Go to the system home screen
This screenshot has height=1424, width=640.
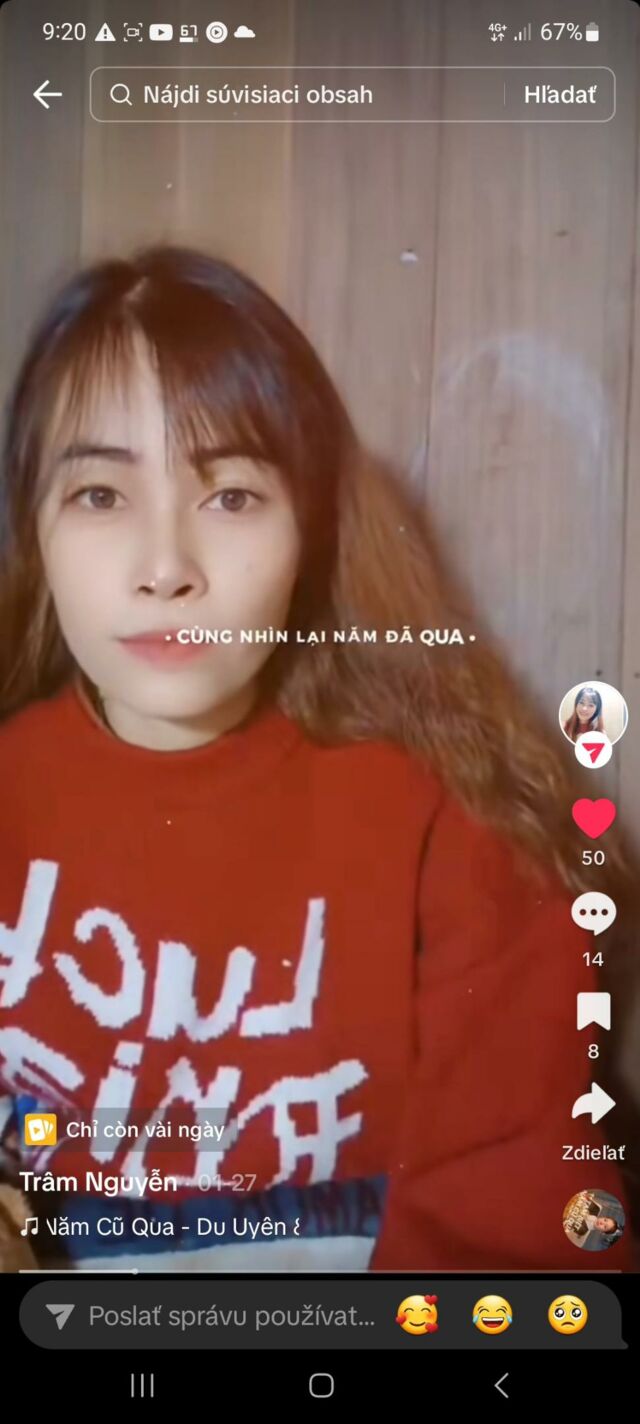click(320, 1385)
